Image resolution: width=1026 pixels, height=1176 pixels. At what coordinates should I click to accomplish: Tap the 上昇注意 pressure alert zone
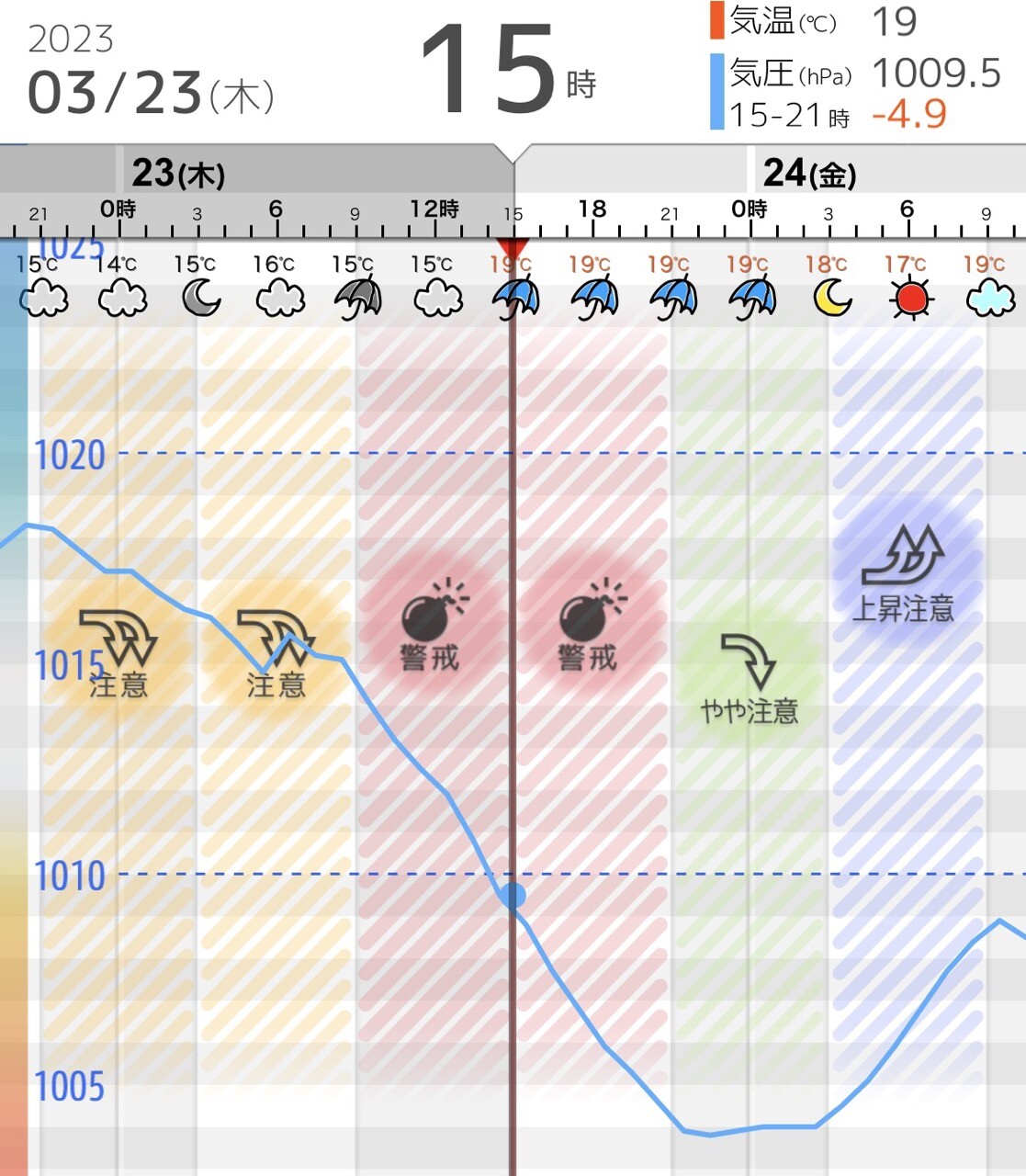(x=905, y=574)
